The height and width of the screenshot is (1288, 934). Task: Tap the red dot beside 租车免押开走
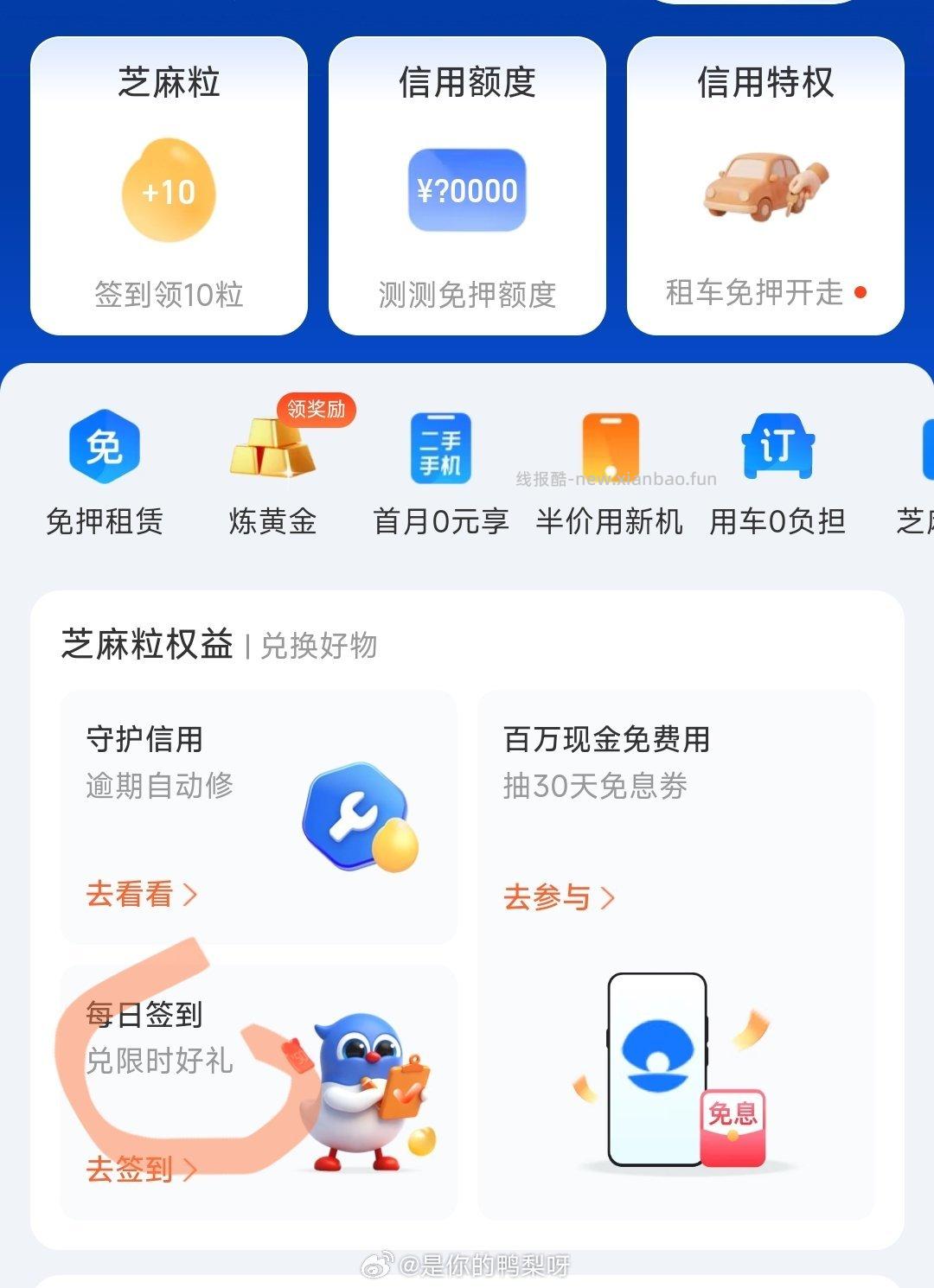tap(859, 293)
